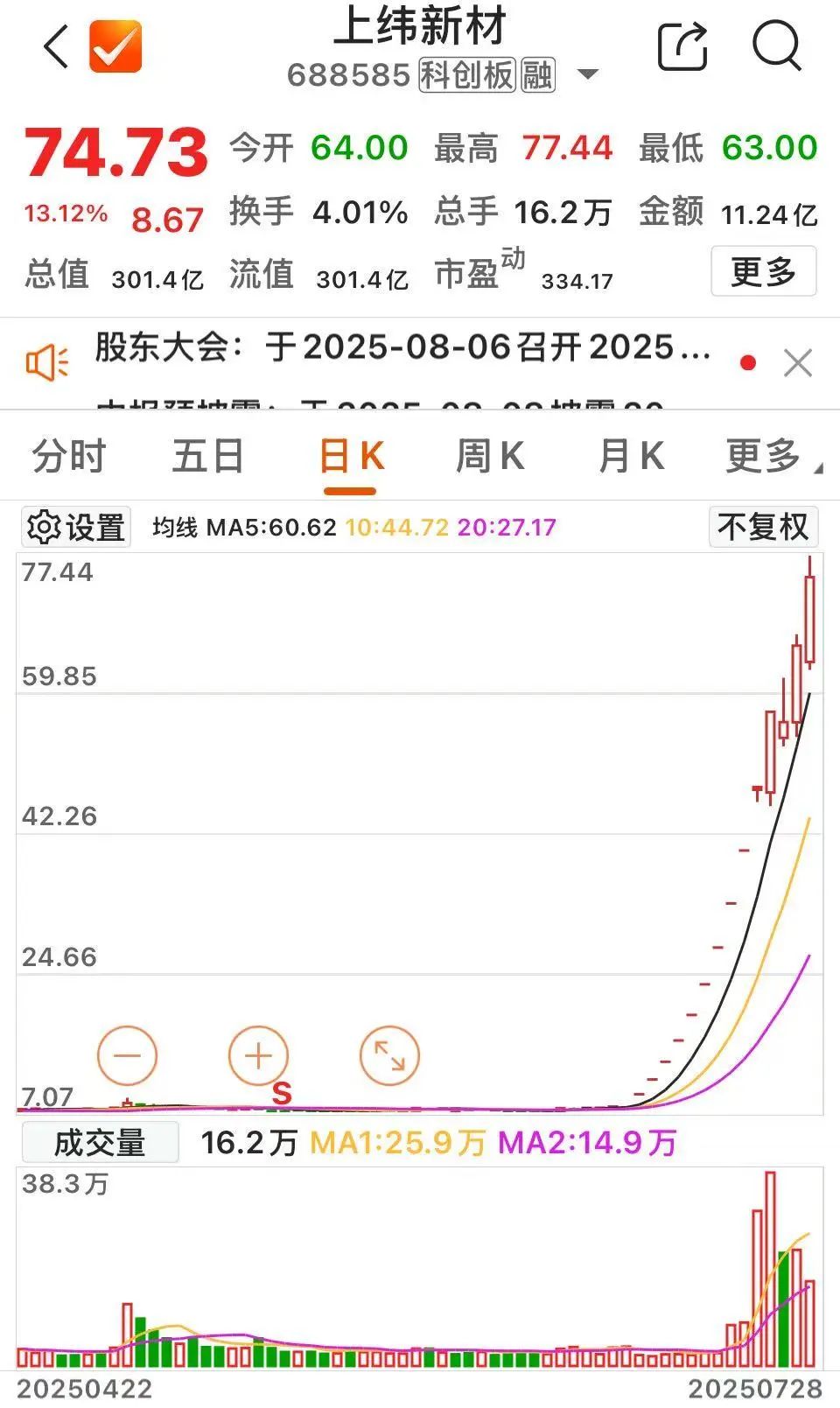Switch to the 分时 tab
Image resolution: width=840 pixels, height=1408 pixels.
tap(69, 457)
